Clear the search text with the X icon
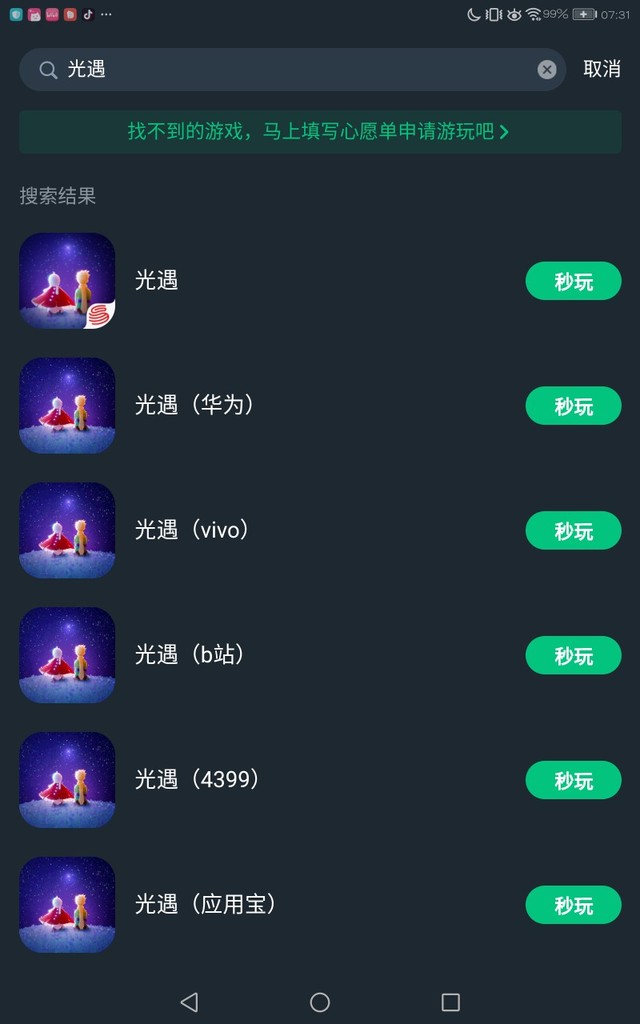Image resolution: width=640 pixels, height=1024 pixels. click(x=547, y=69)
